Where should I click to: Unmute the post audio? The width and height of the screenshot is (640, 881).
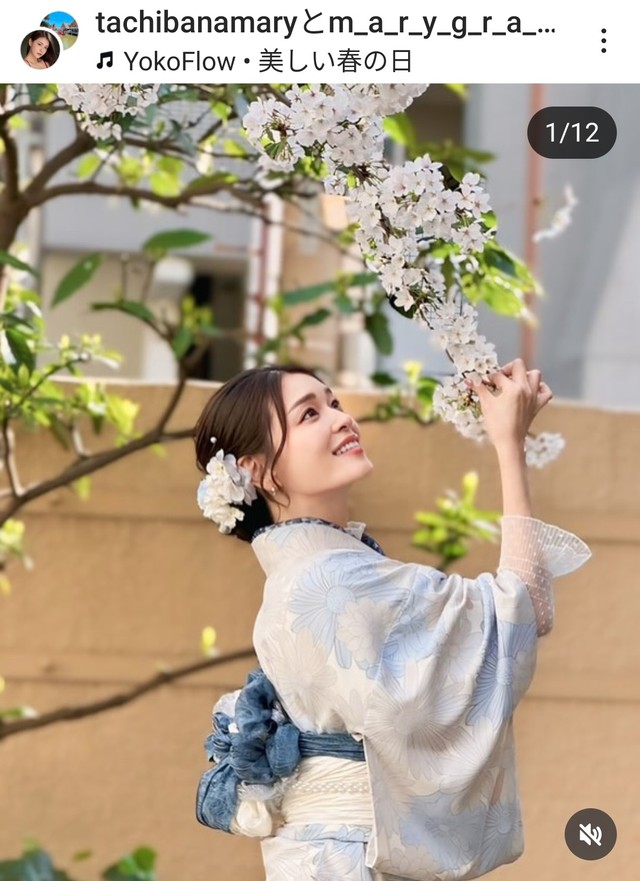(590, 834)
